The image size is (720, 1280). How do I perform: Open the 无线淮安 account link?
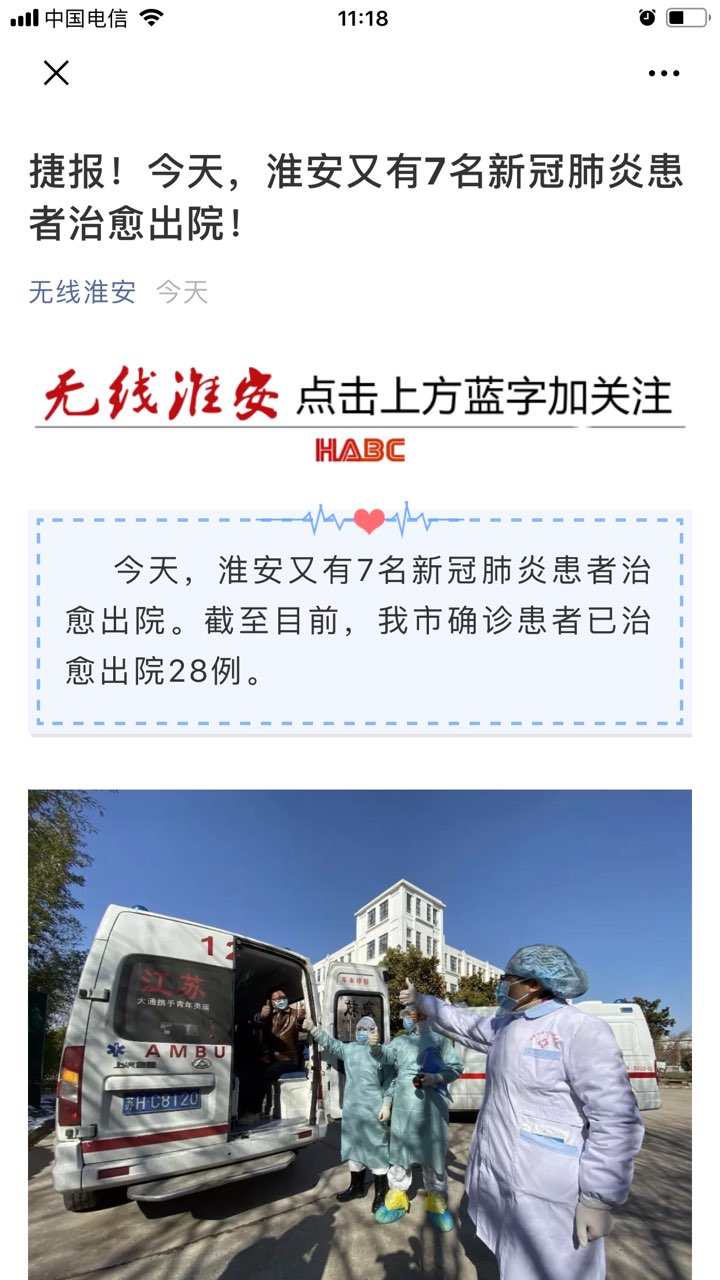pyautogui.click(x=82, y=292)
